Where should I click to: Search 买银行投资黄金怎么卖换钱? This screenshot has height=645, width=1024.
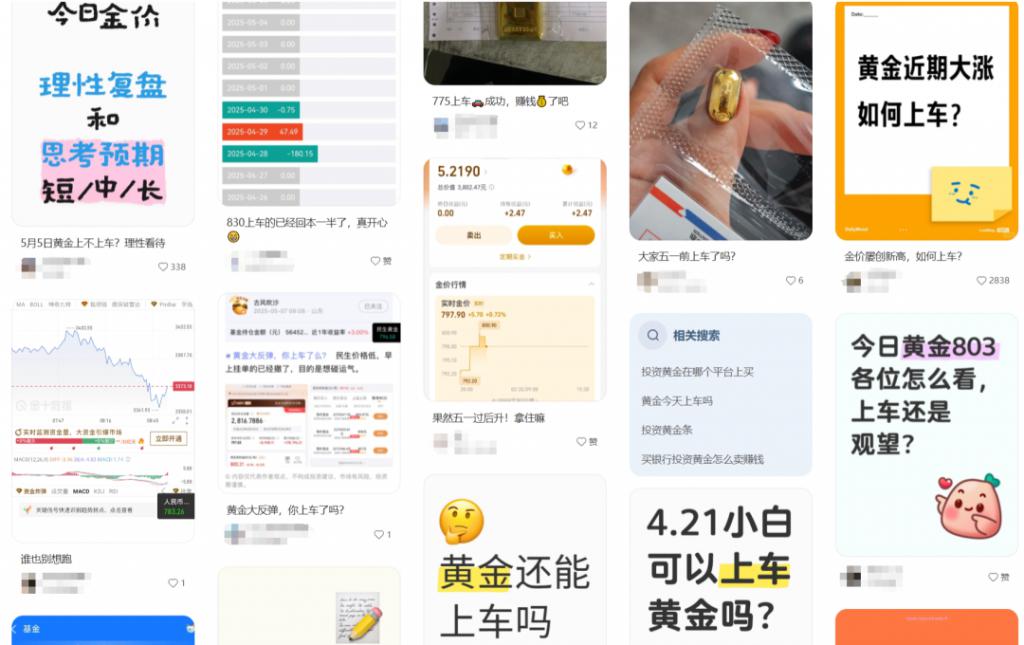click(x=702, y=459)
